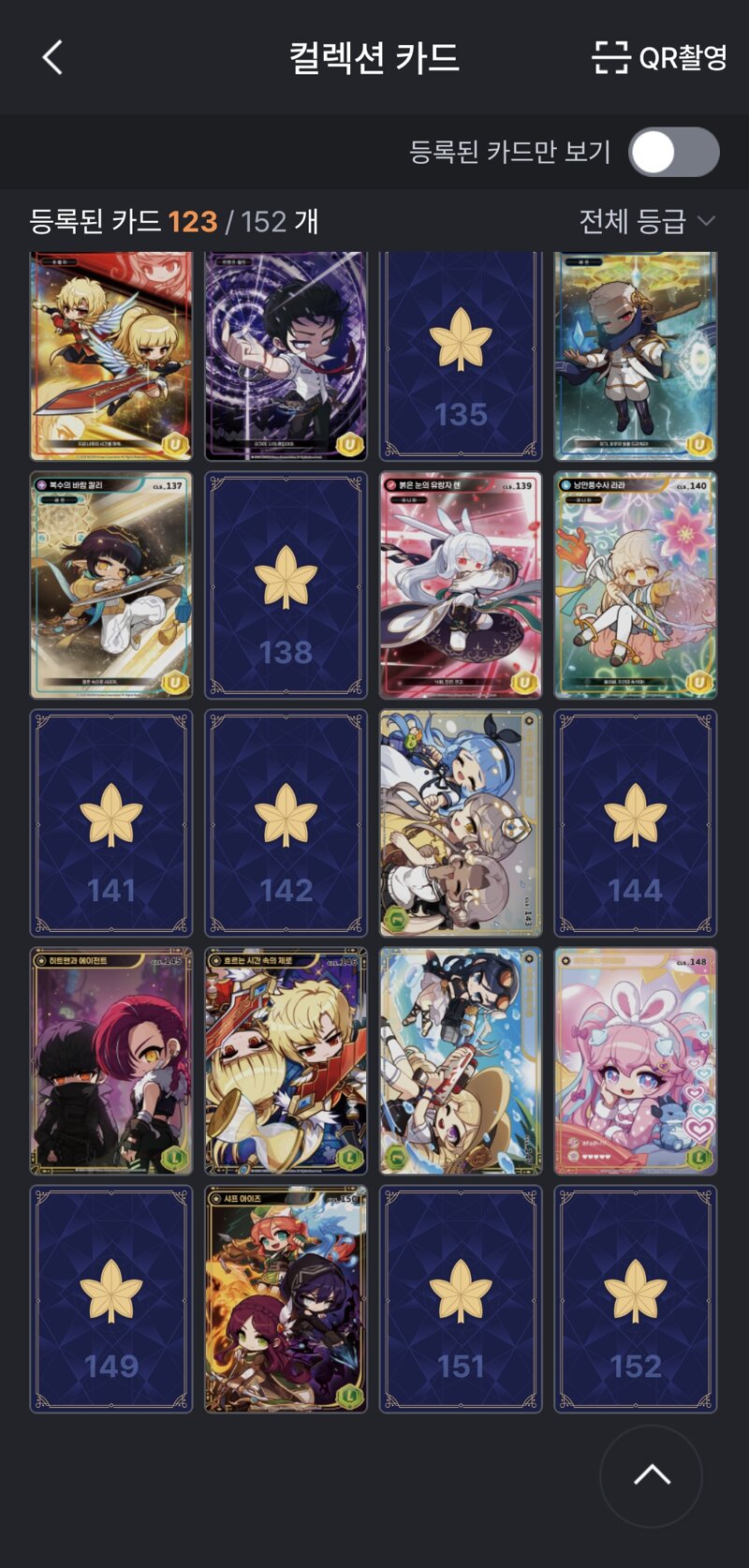
Task: Go back with the top-left arrow
Action: (52, 58)
